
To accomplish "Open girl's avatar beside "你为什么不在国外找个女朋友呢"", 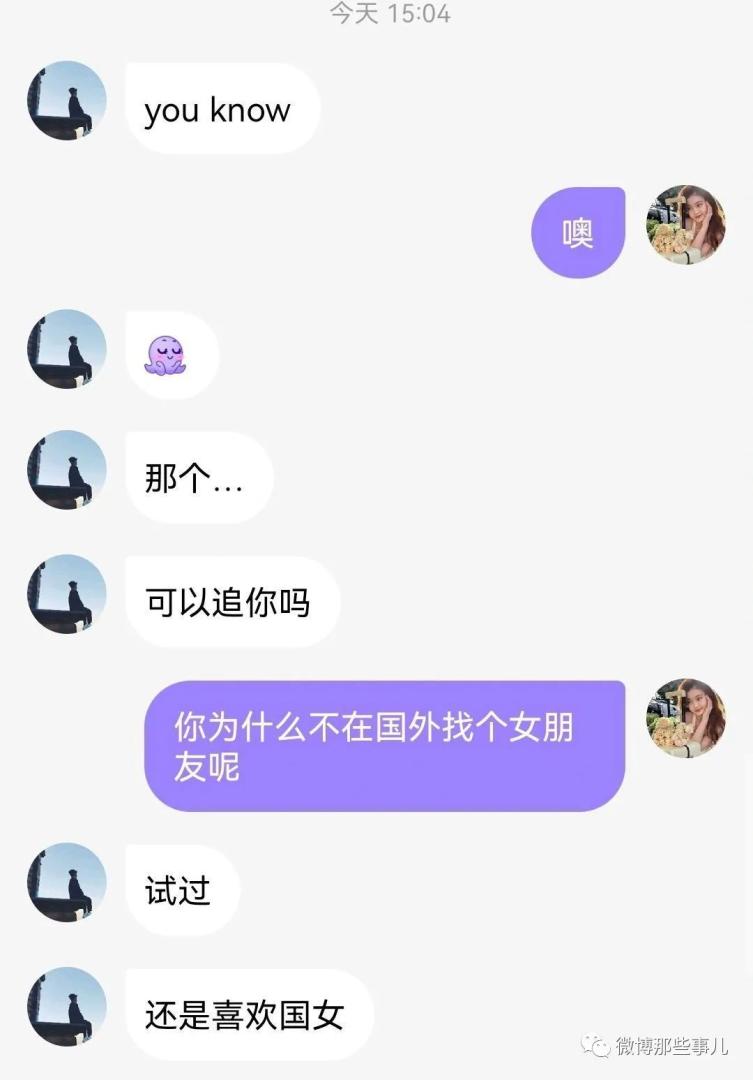I will point(685,718).
